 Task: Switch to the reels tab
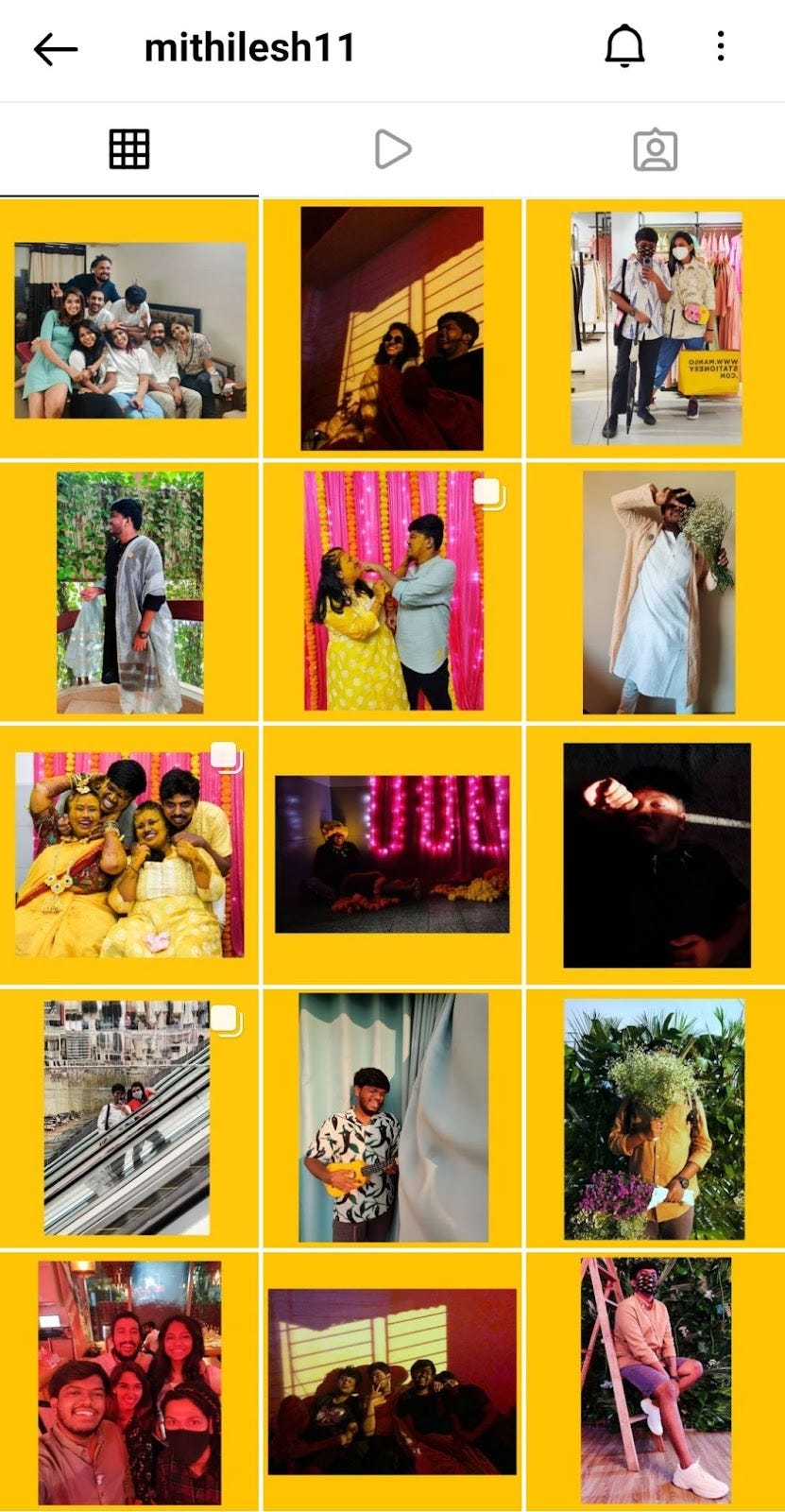392,149
